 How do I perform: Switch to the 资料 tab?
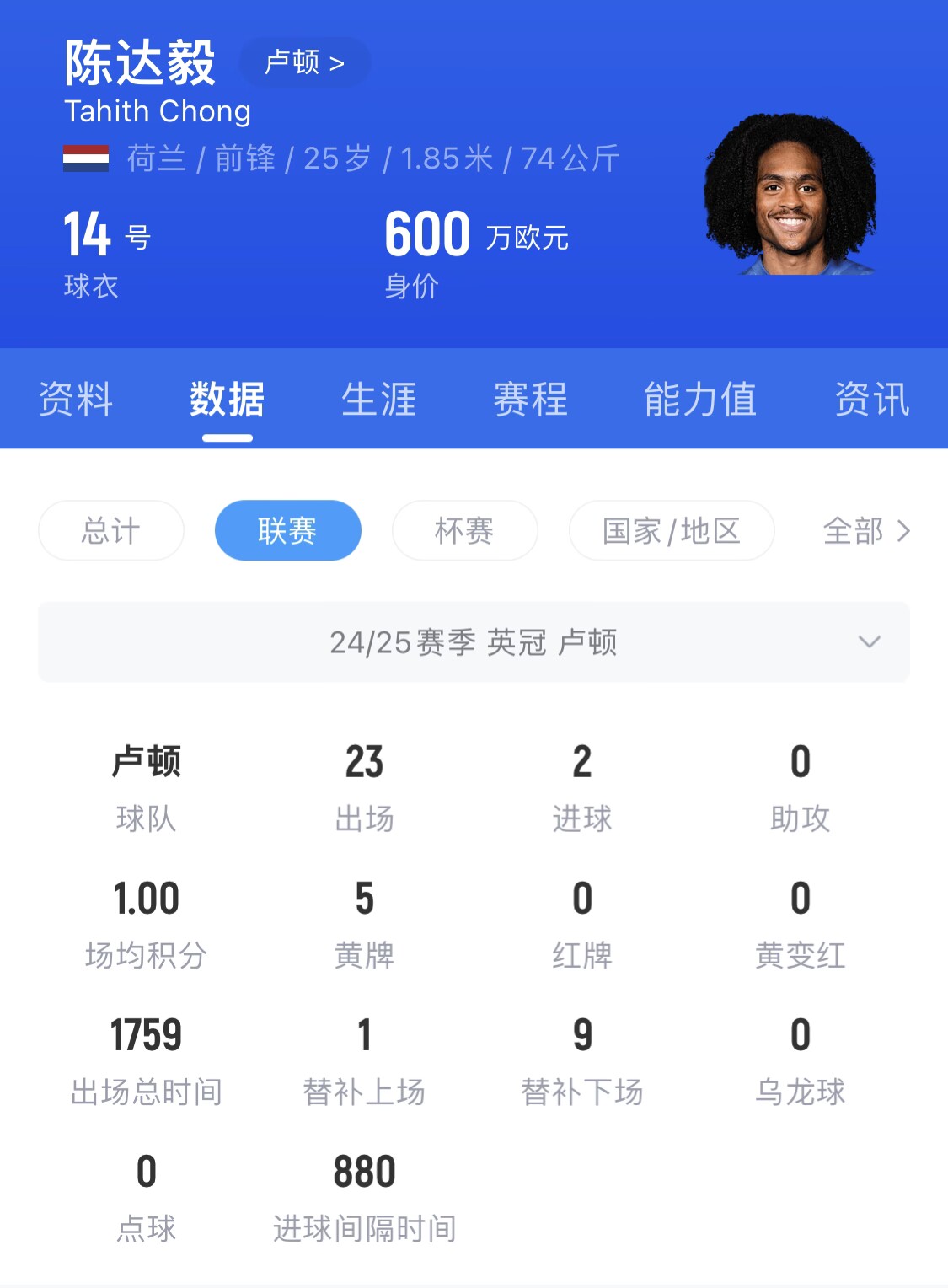76,399
